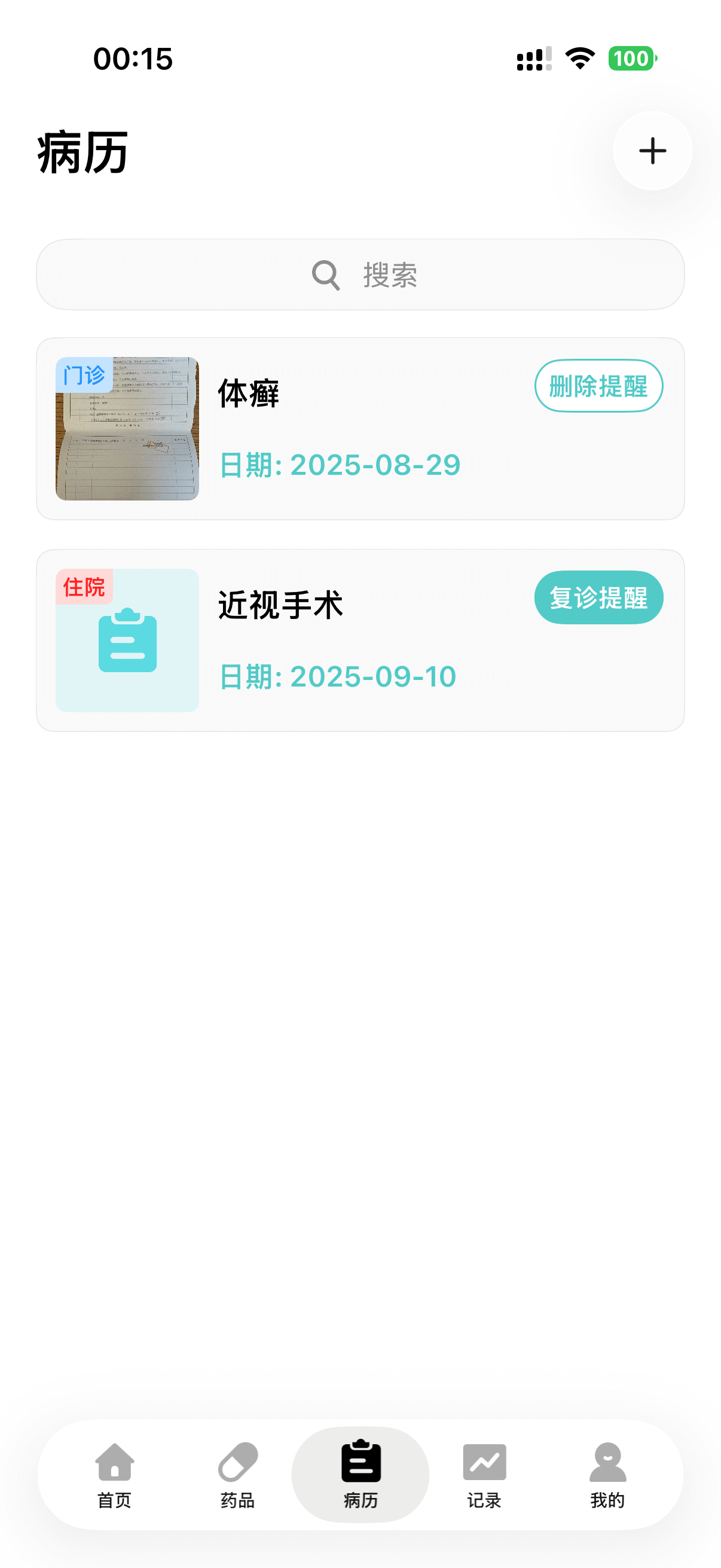Switch to the 我的 profile tab
This screenshot has height=1568, width=721.
point(607,1474)
